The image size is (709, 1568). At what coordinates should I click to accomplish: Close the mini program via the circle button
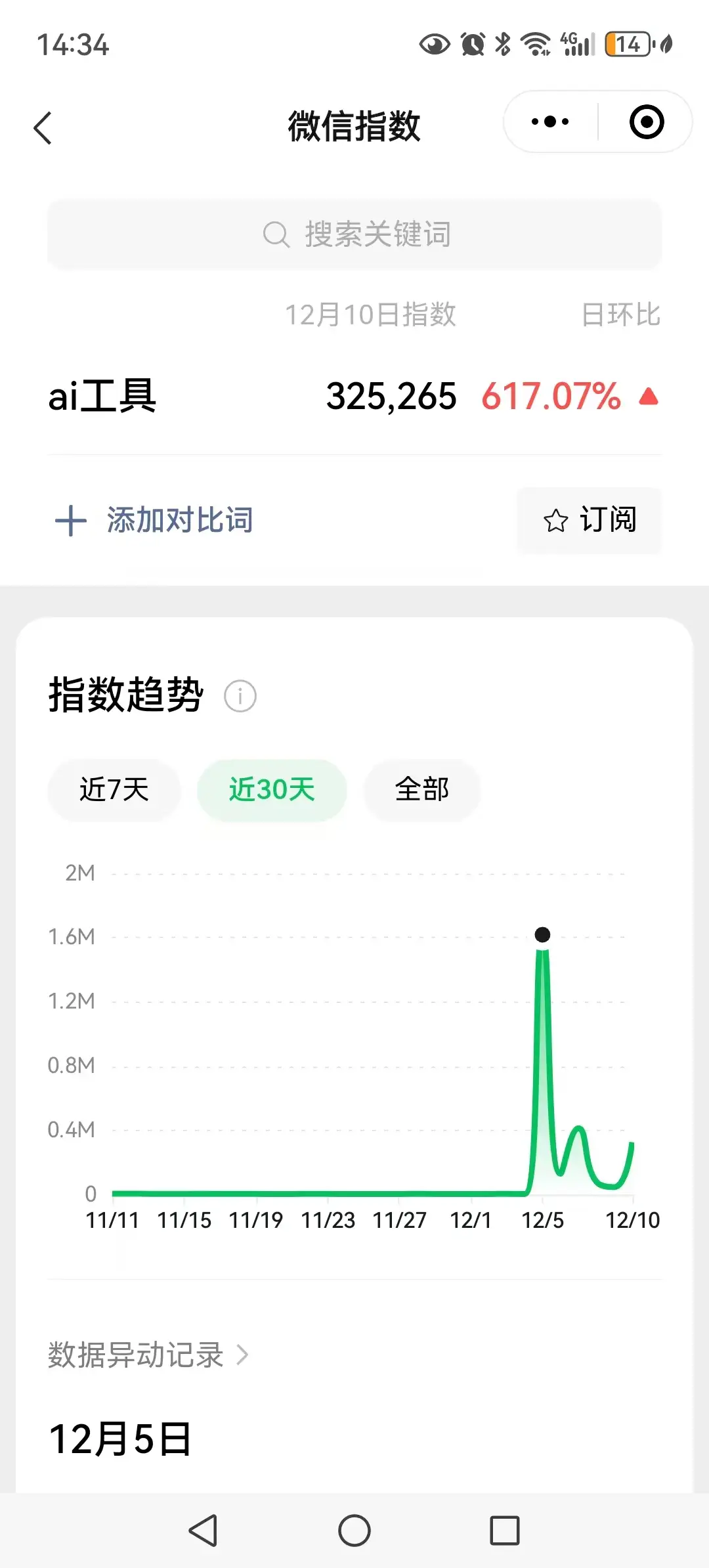coord(646,121)
